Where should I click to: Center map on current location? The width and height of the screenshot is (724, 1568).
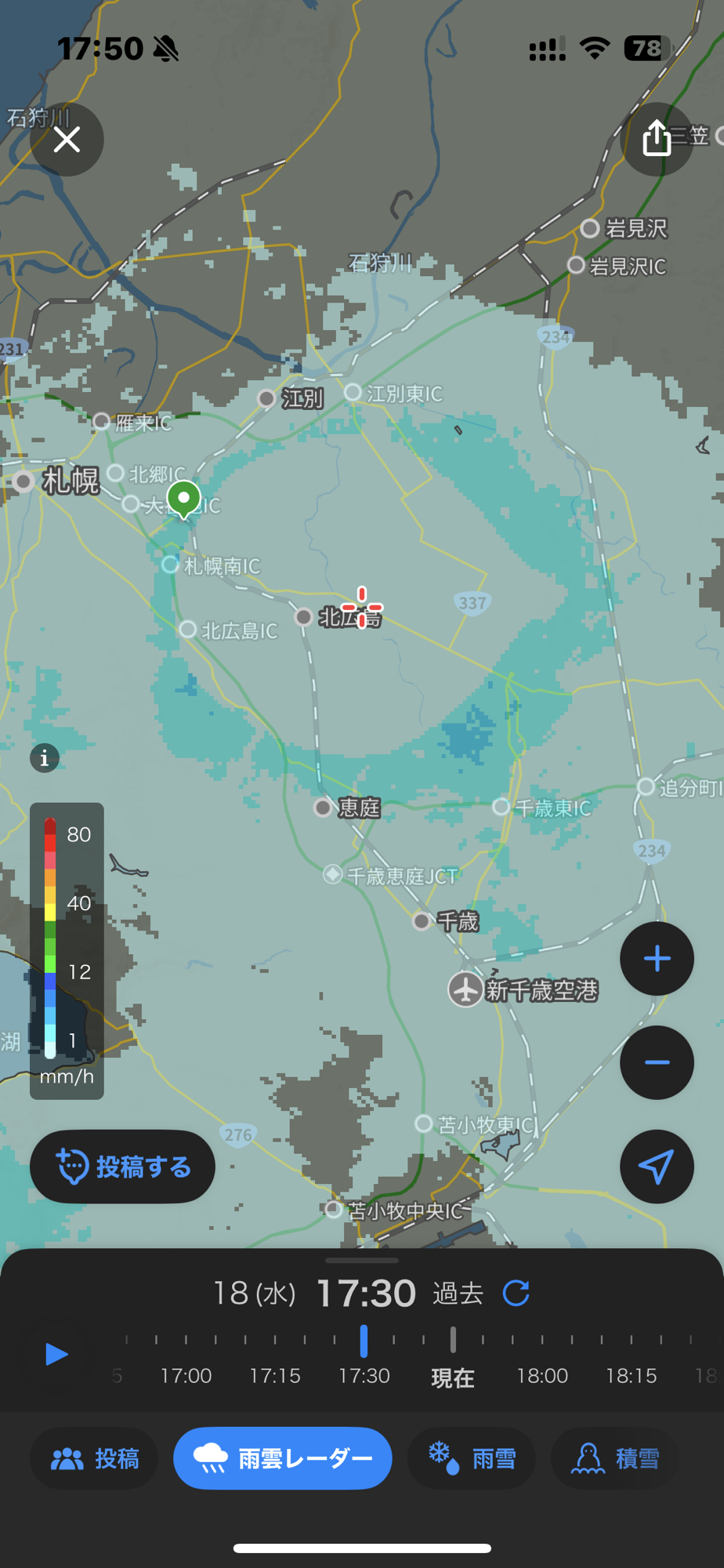[x=657, y=1167]
